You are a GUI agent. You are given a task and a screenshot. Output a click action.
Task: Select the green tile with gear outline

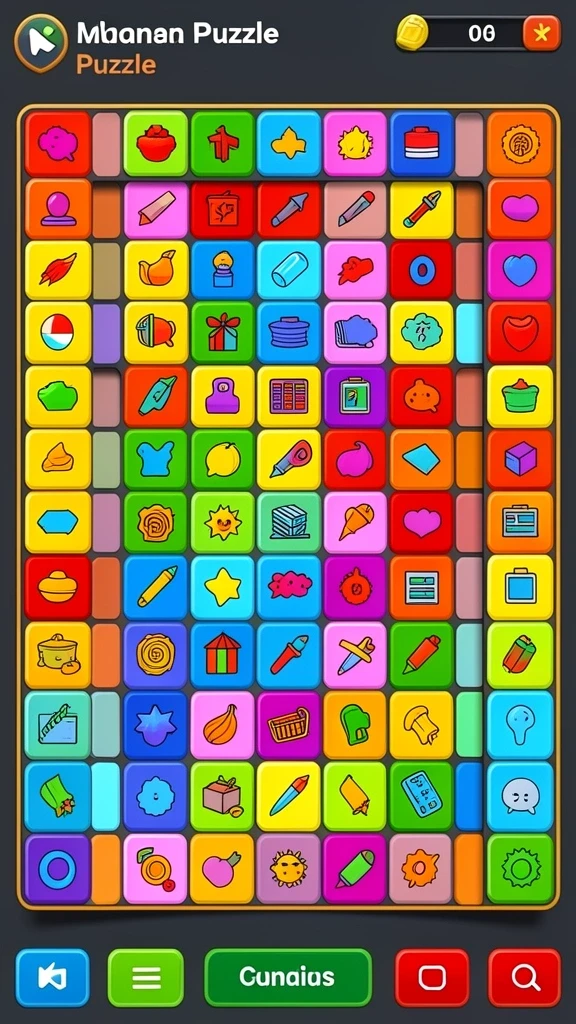[520, 869]
